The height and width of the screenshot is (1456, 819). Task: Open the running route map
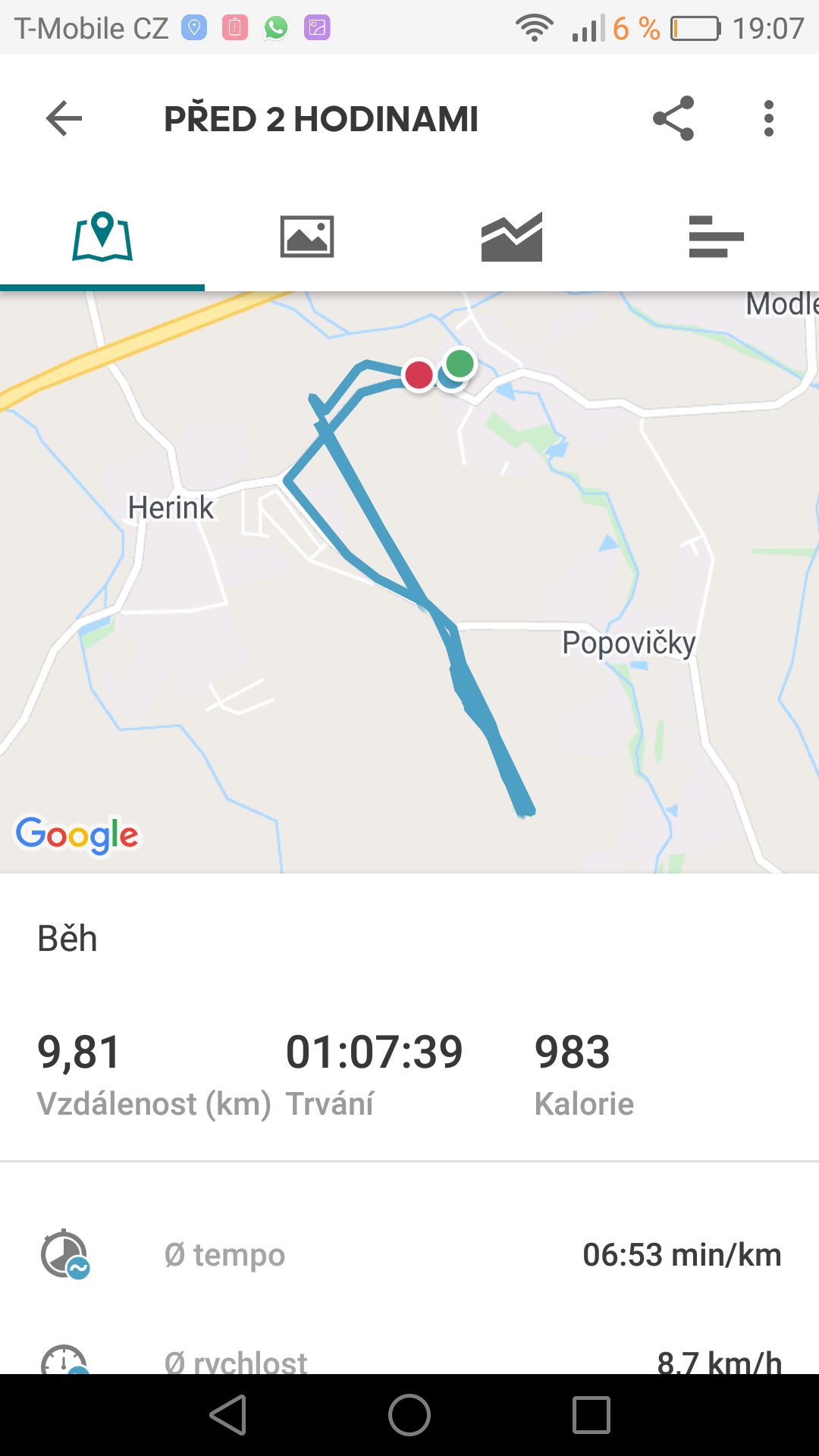click(x=409, y=582)
